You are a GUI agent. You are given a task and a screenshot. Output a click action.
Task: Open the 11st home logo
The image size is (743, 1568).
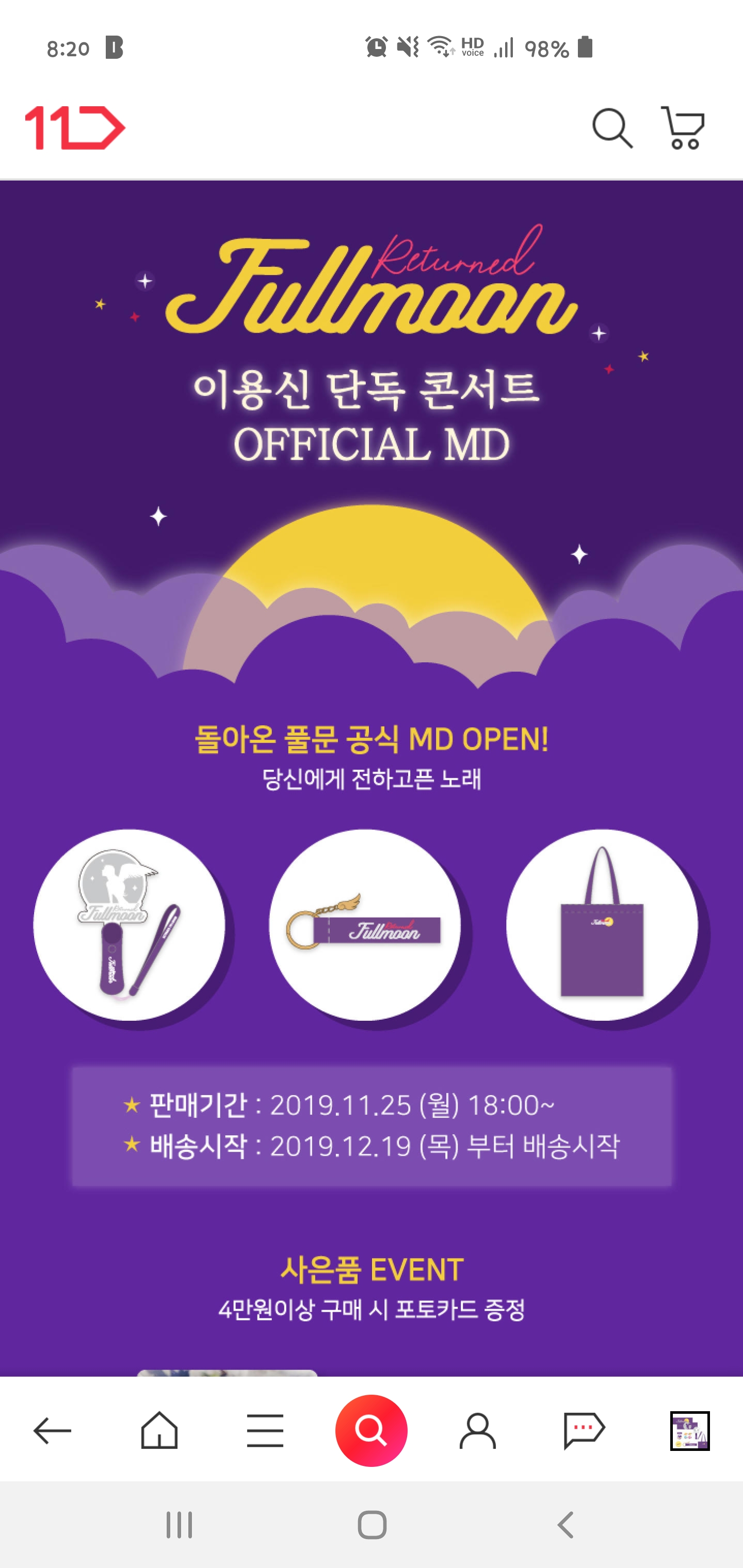[75, 128]
